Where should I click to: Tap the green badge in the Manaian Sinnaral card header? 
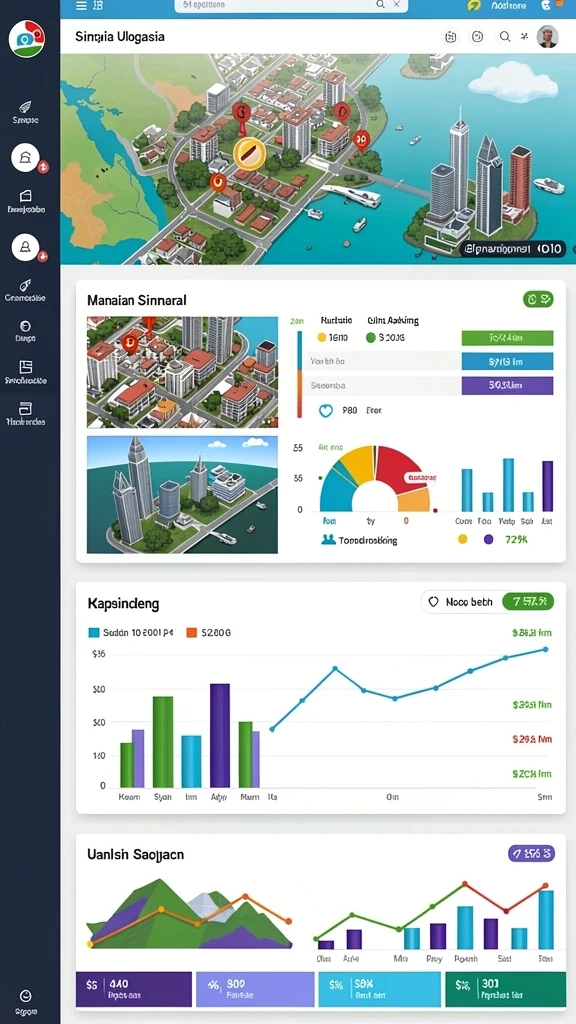(539, 300)
